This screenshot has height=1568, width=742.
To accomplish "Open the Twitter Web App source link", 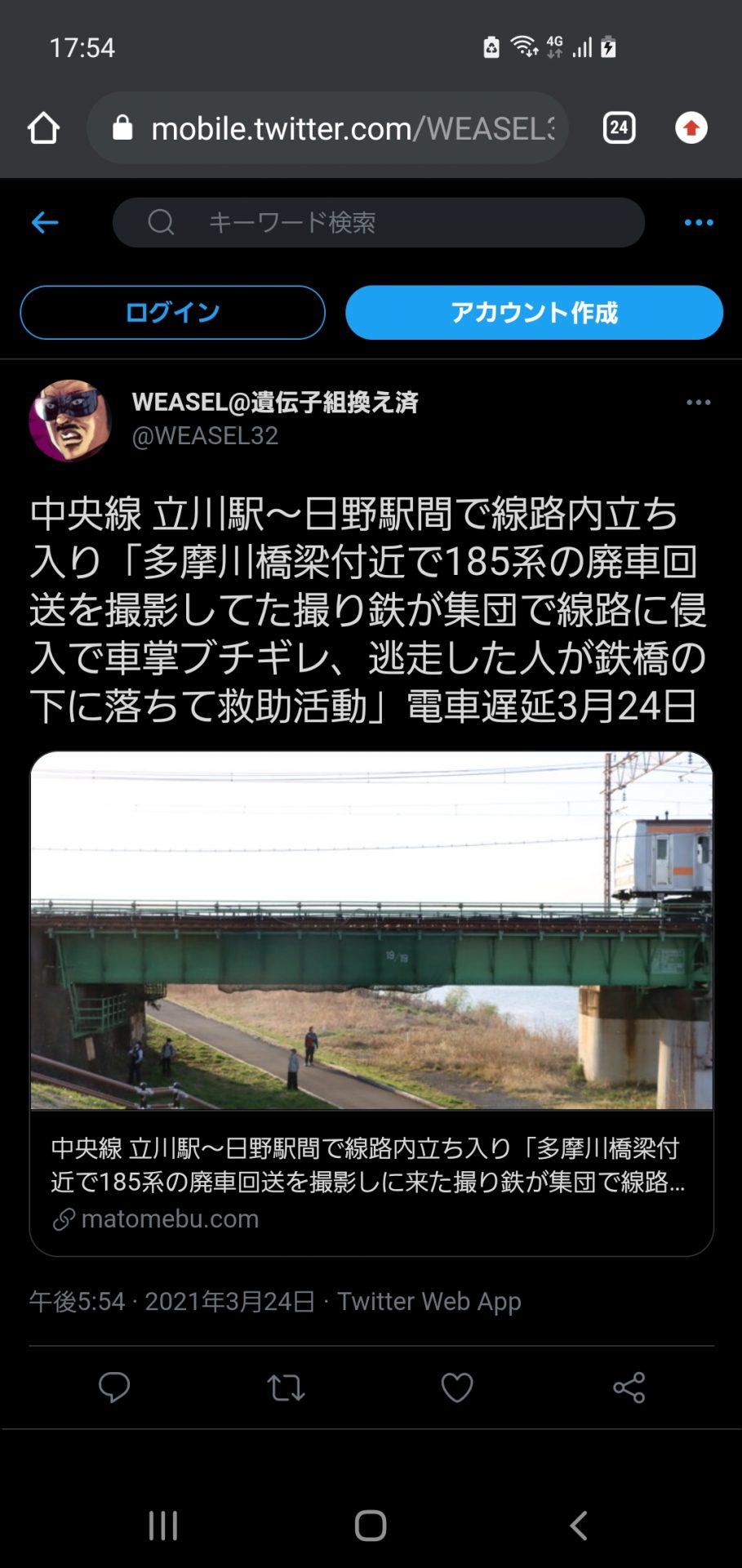I will pyautogui.click(x=429, y=1301).
